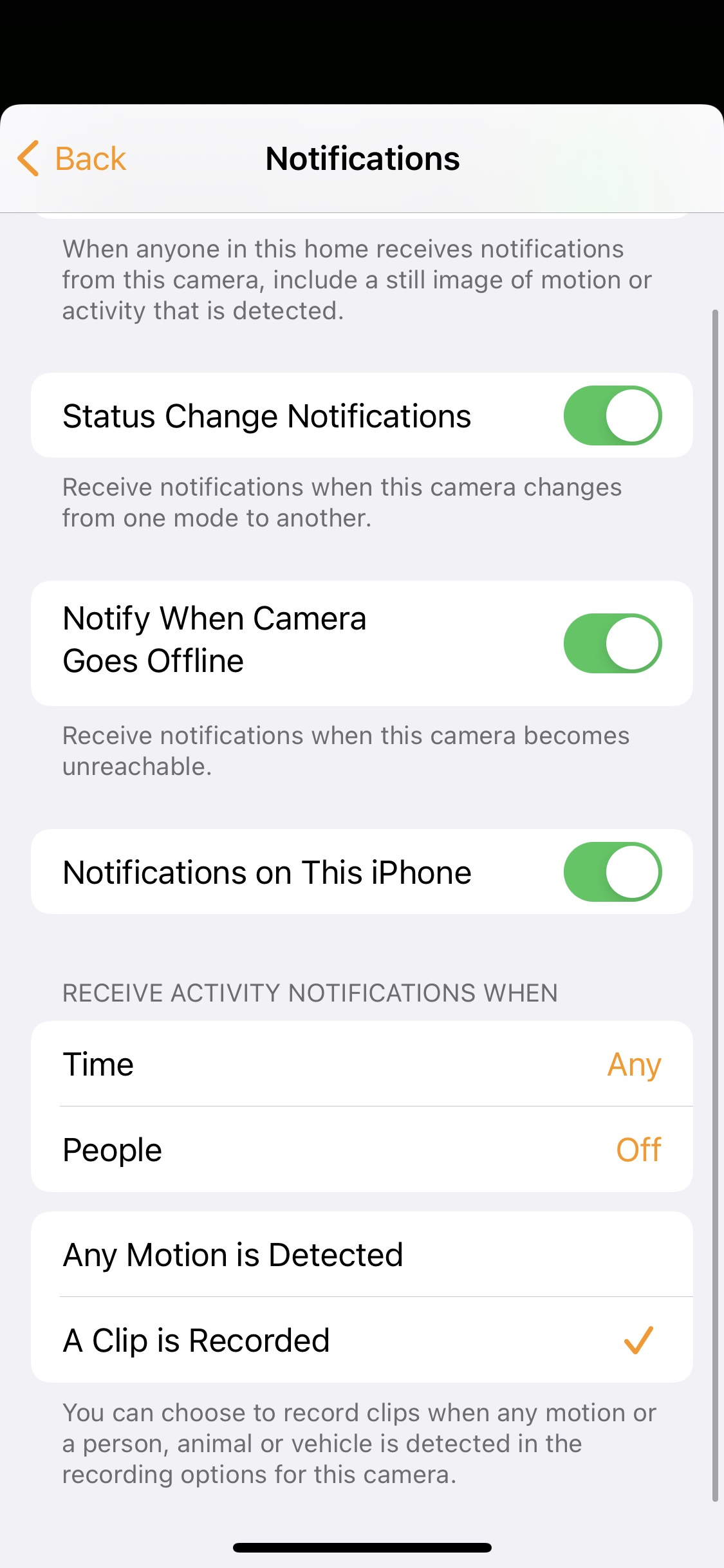Disable Notify When Camera Goes Offline
The height and width of the screenshot is (1568, 724).
tap(612, 643)
